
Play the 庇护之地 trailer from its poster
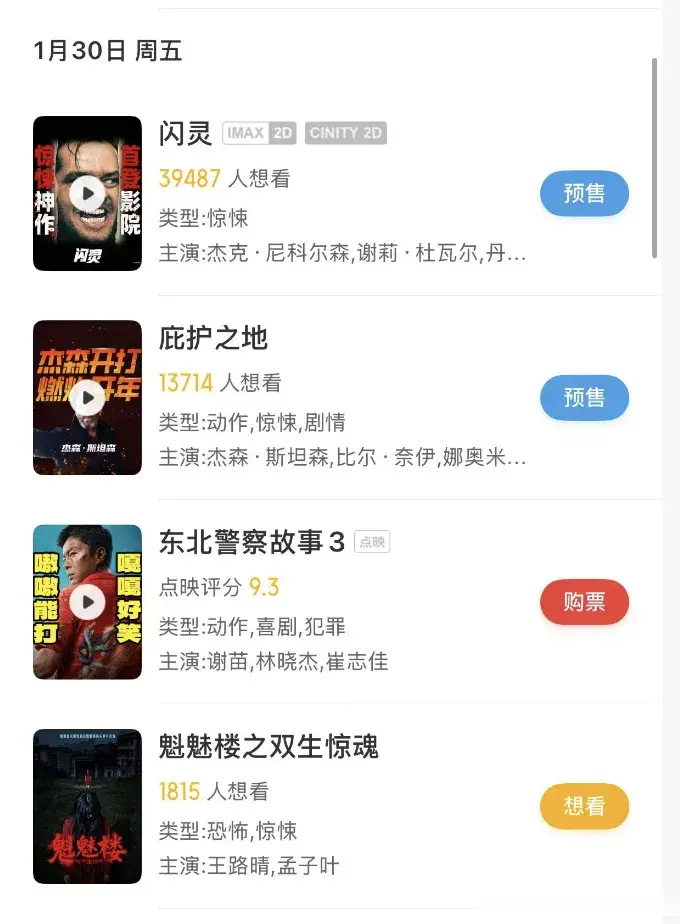point(88,398)
